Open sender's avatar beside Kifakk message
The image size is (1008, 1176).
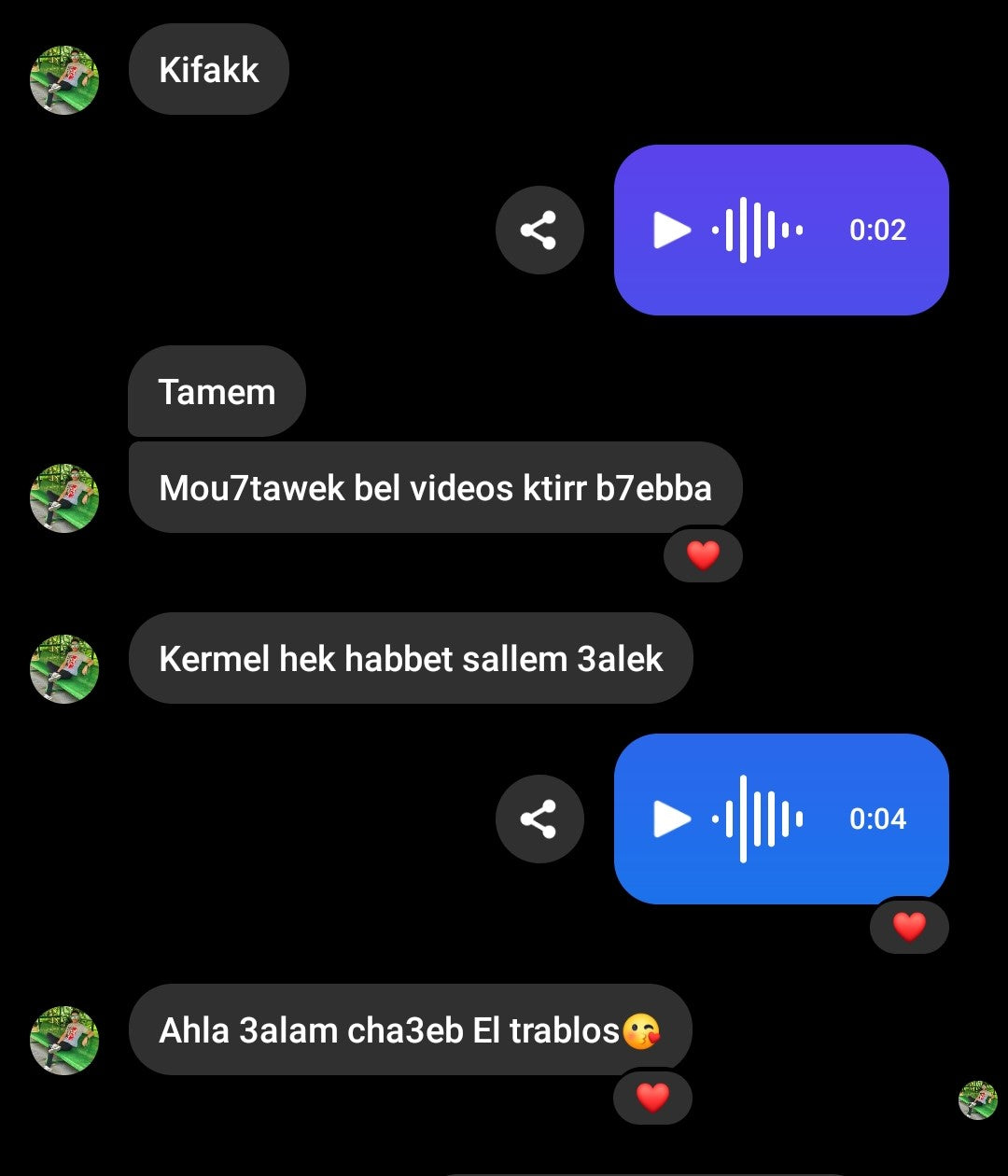click(x=64, y=79)
